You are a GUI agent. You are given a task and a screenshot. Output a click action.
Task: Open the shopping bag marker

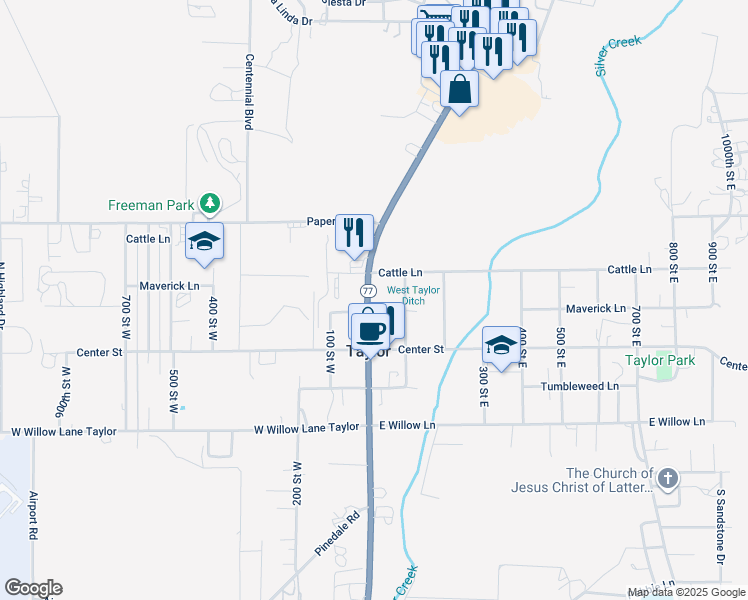(459, 89)
